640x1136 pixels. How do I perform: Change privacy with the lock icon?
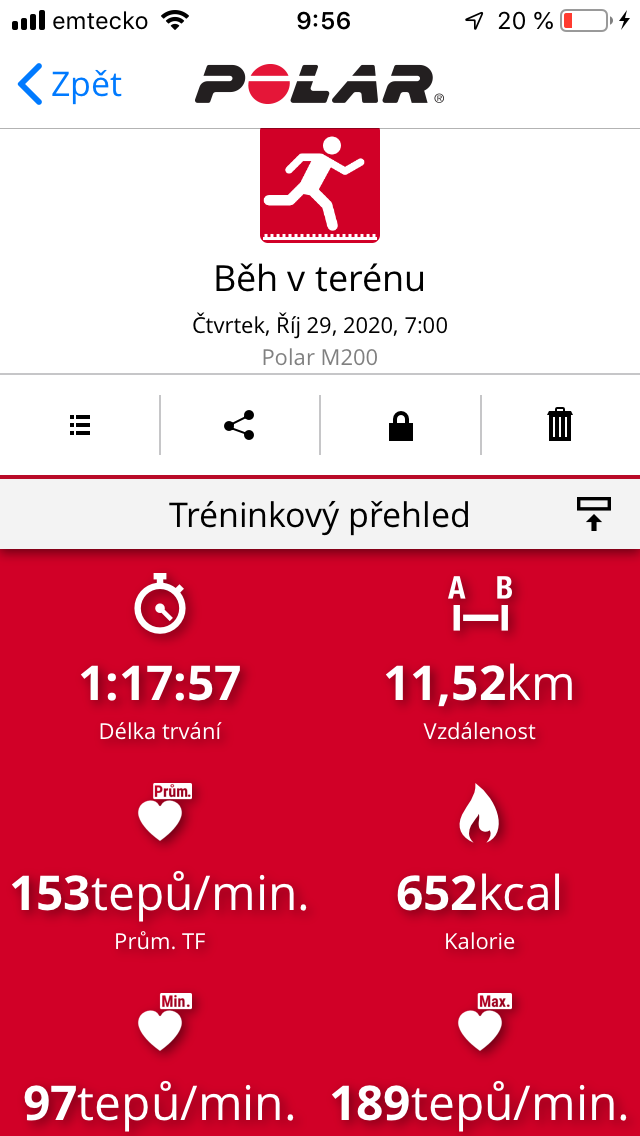[400, 425]
